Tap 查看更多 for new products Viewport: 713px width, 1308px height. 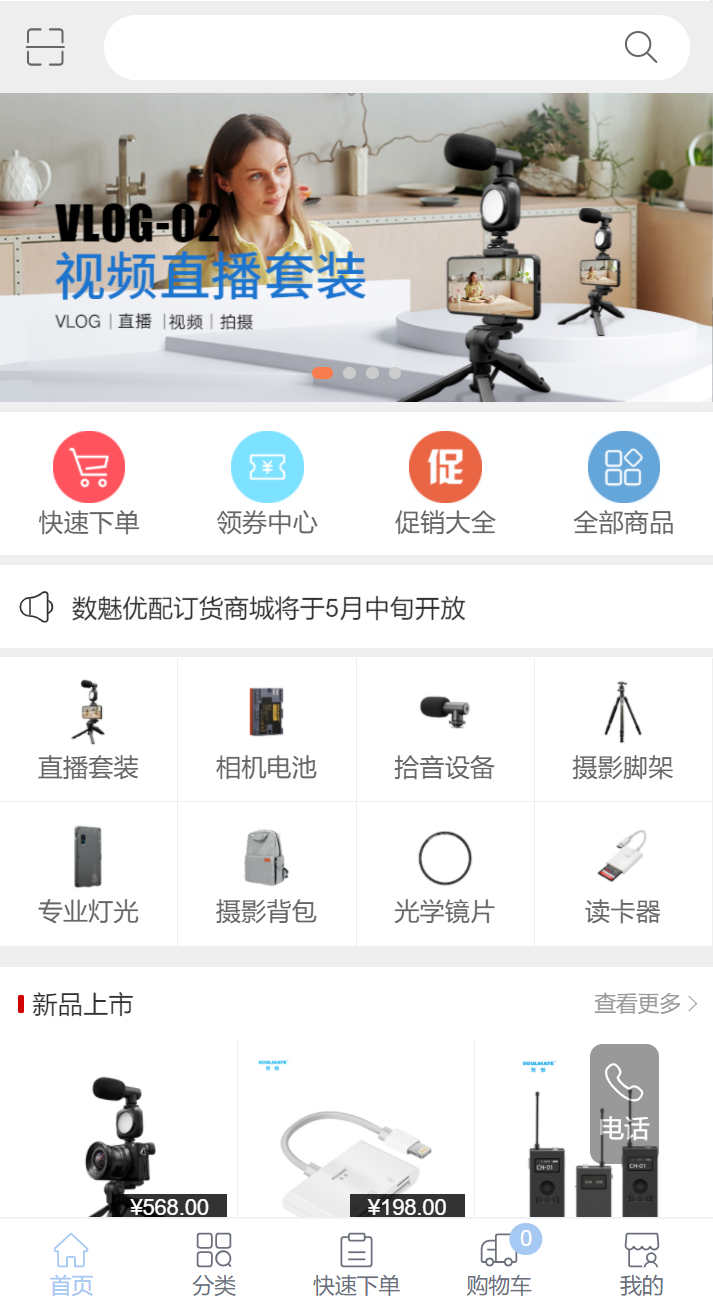pyautogui.click(x=645, y=1003)
